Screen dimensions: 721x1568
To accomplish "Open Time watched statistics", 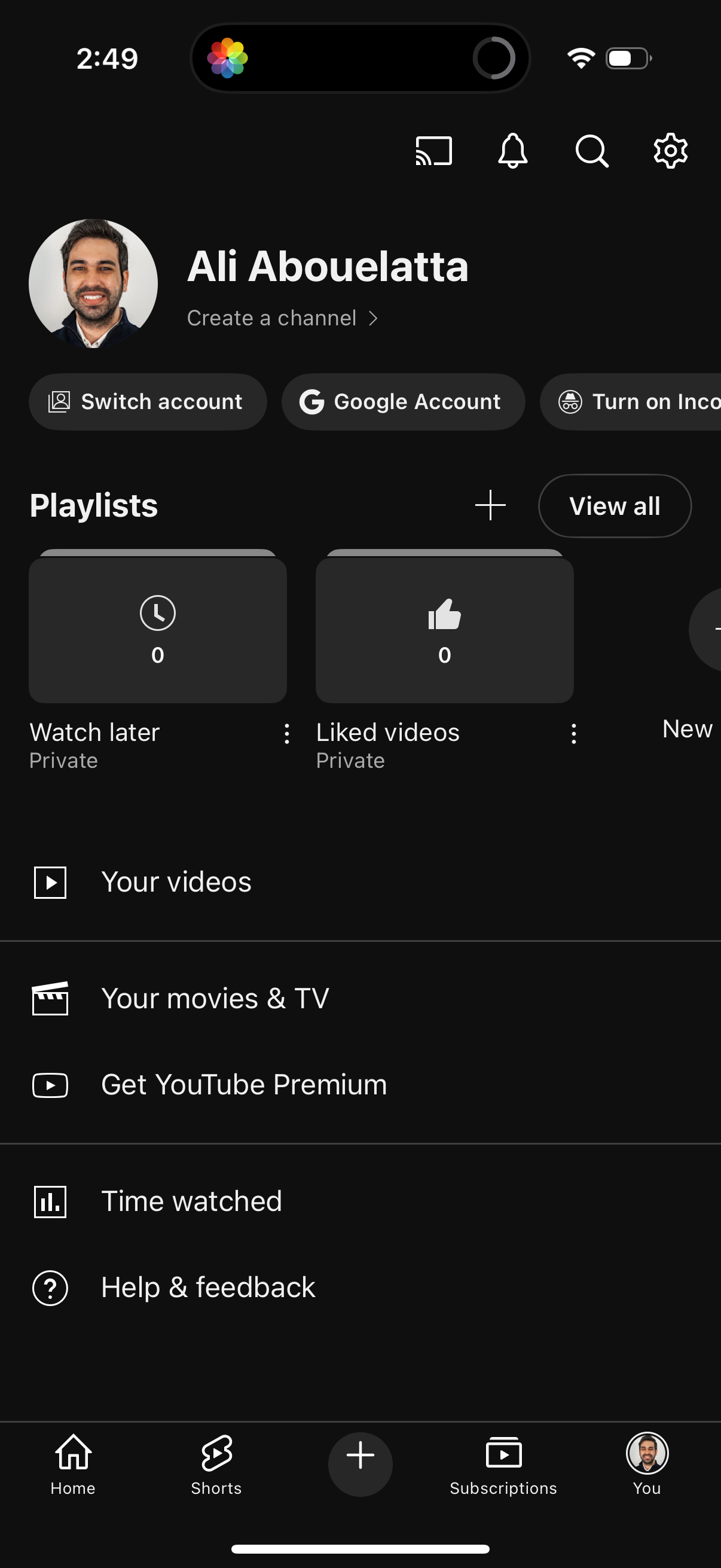I will coord(191,1200).
